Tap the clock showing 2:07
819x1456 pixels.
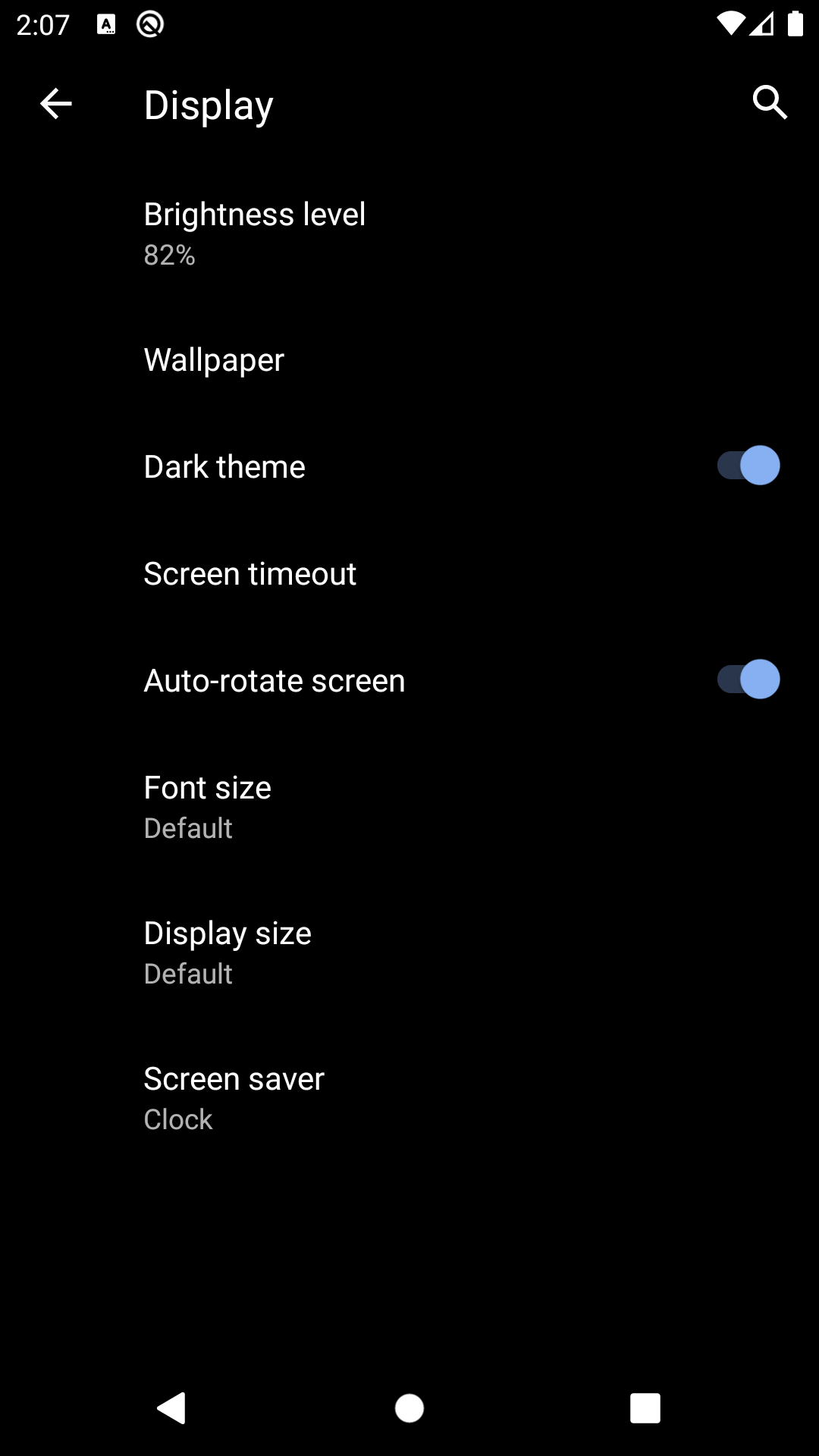point(42,25)
